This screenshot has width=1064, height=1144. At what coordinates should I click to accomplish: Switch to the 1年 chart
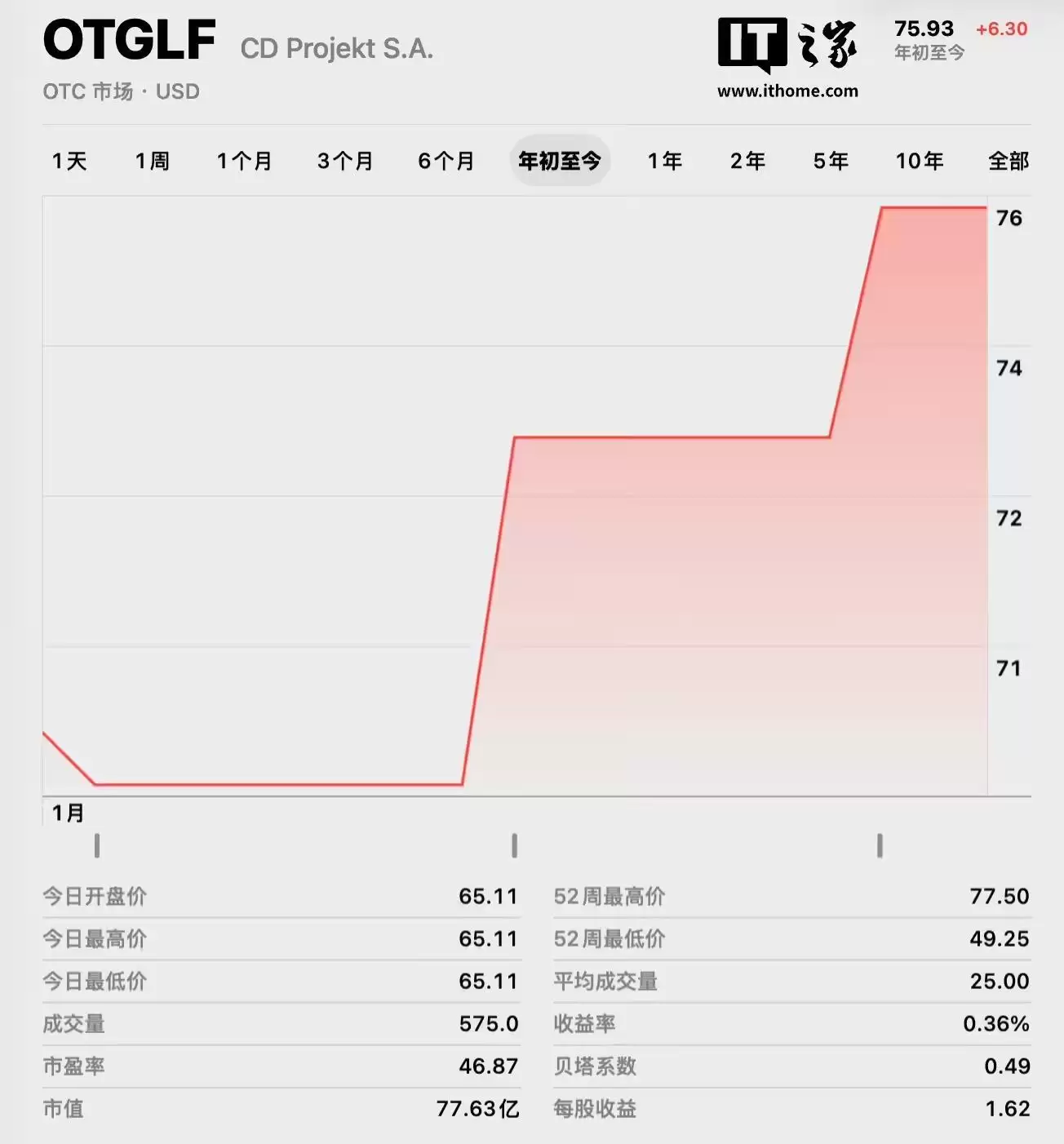click(x=665, y=162)
